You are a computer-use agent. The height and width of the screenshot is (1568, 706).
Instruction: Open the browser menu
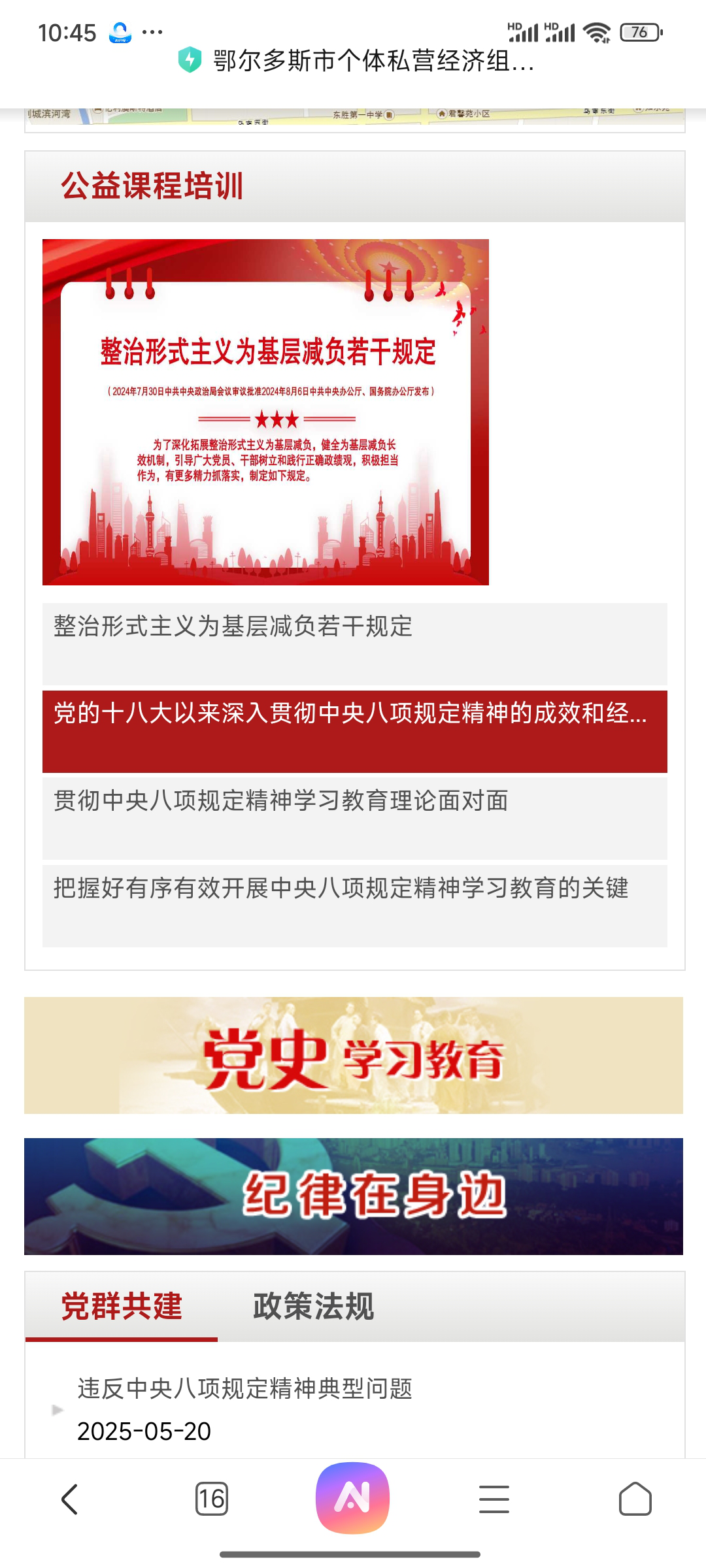[x=494, y=1499]
